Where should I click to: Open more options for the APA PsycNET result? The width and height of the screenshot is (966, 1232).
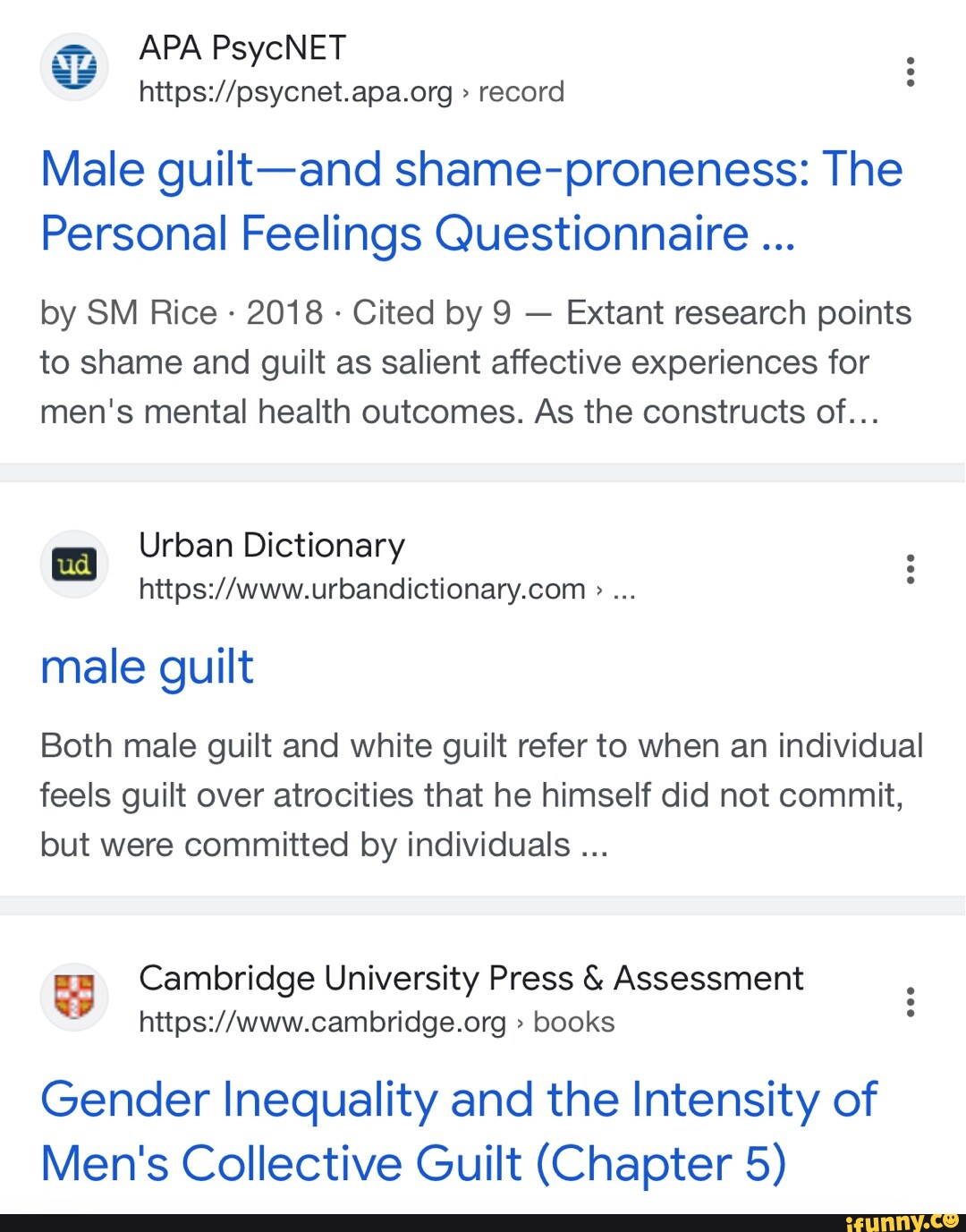tap(910, 72)
